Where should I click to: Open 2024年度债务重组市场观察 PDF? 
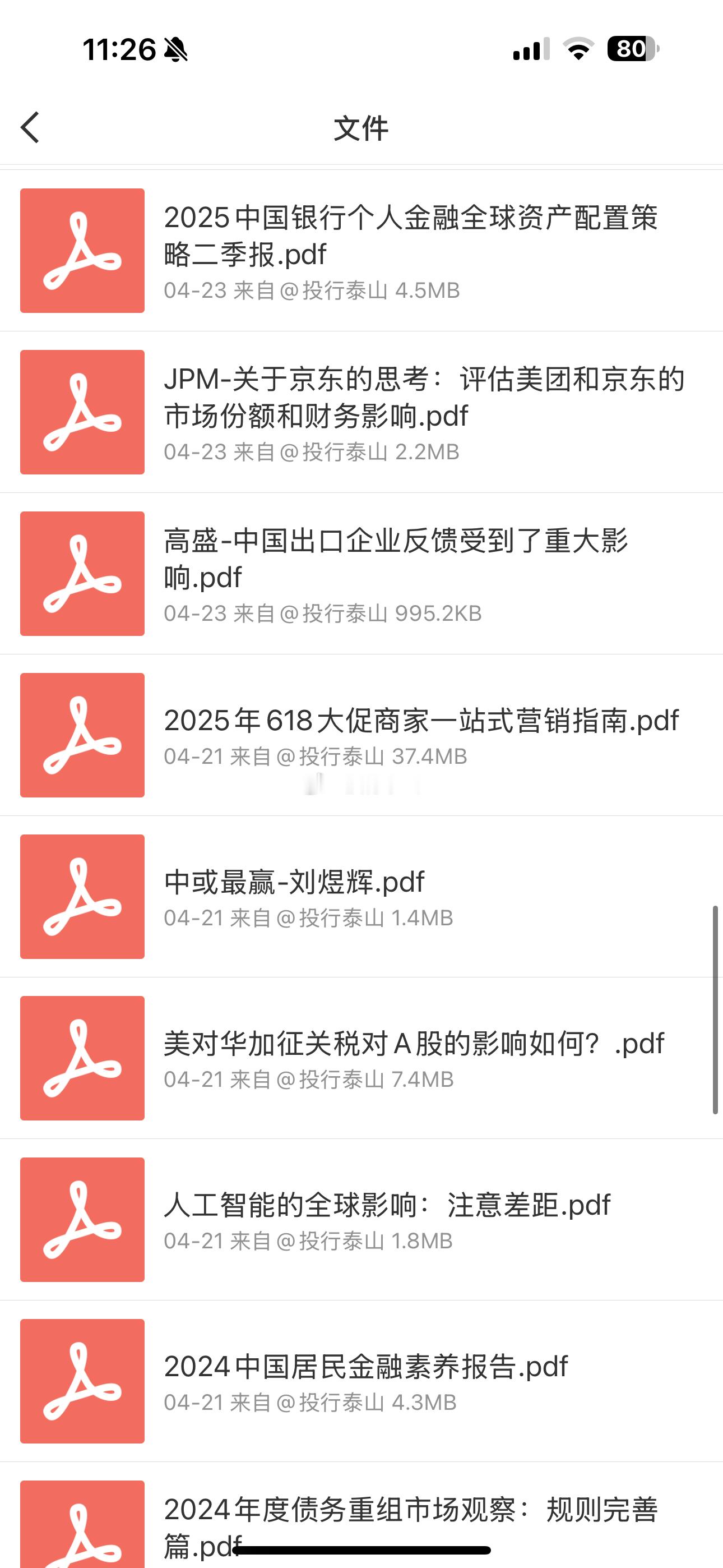(x=361, y=1515)
